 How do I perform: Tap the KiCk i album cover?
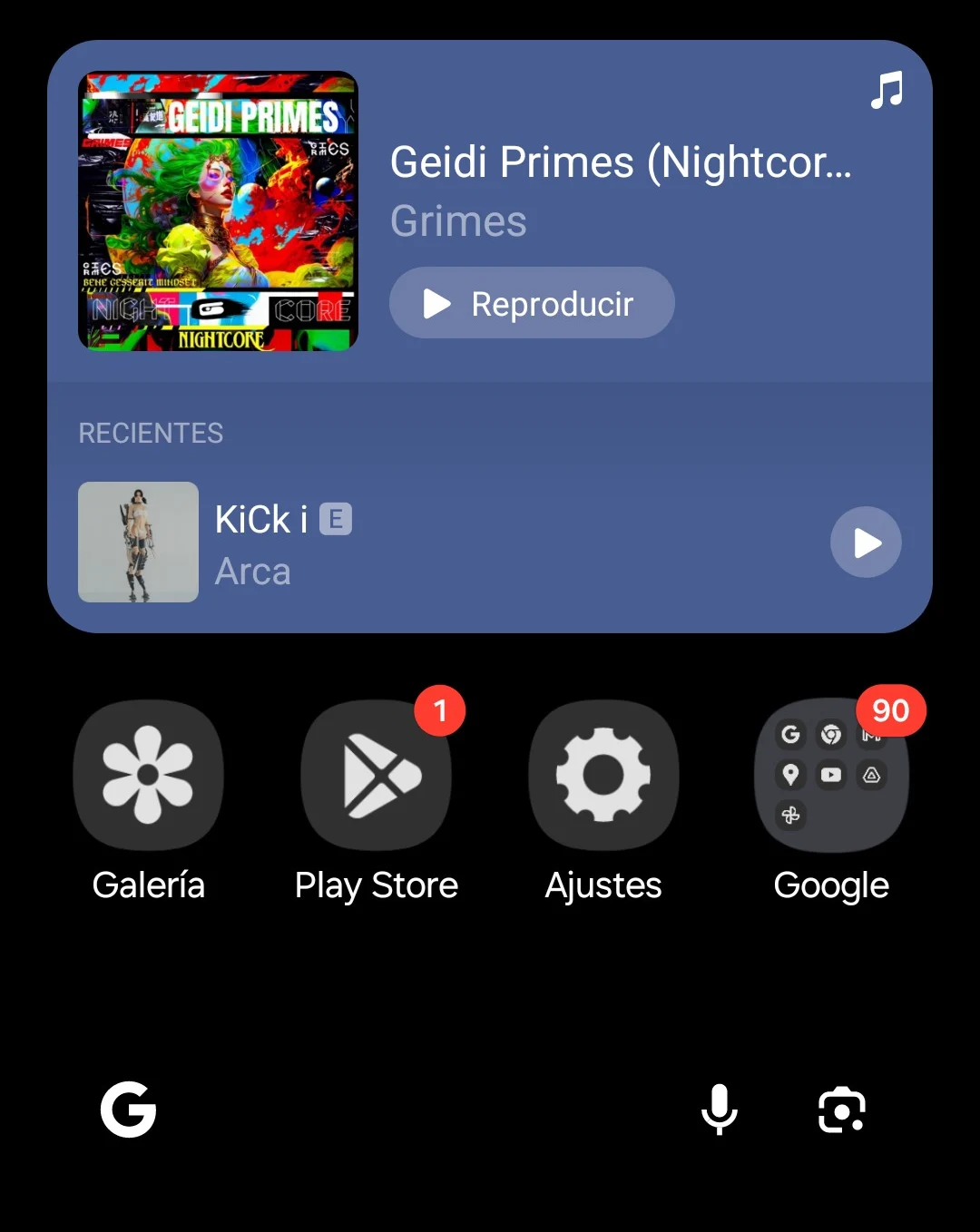point(137,543)
